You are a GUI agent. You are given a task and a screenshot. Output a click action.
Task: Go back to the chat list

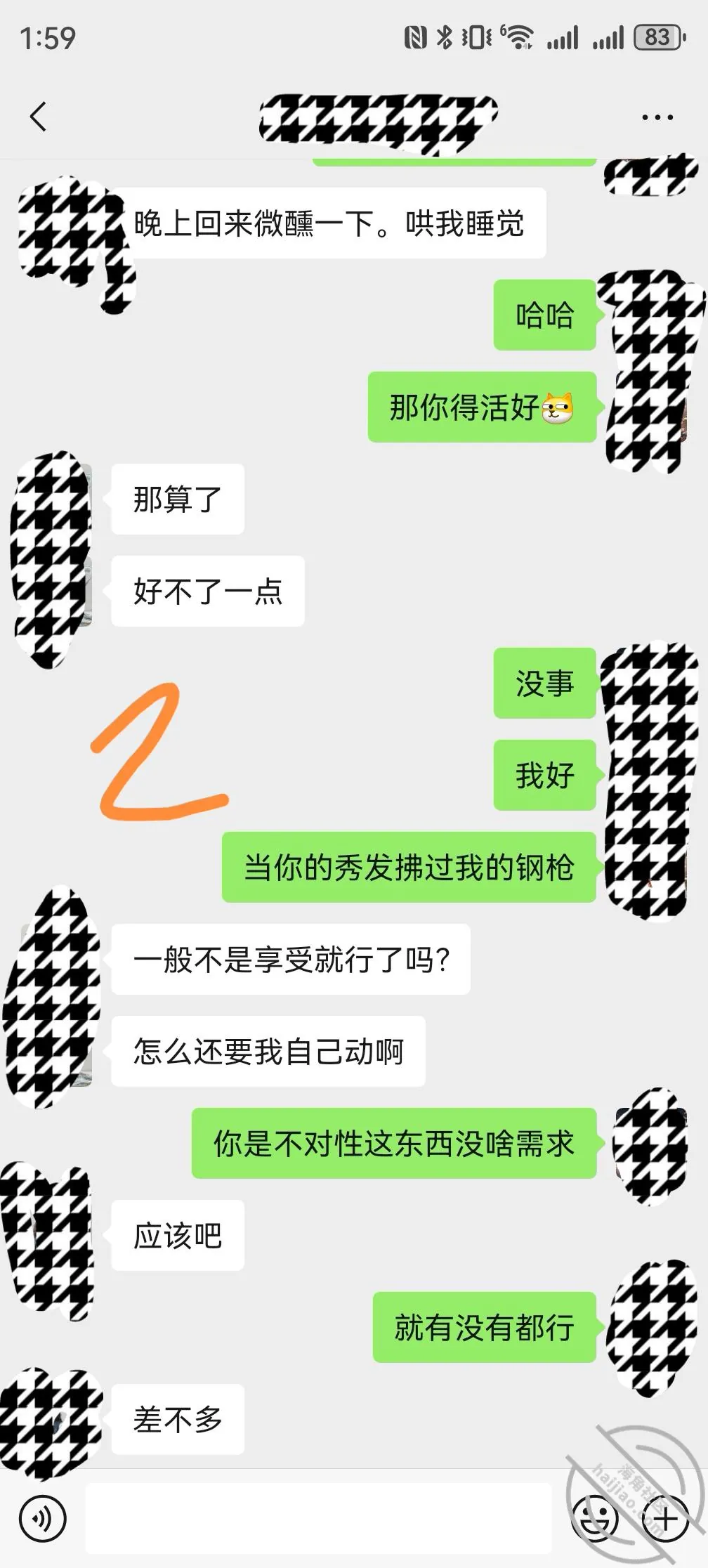[x=39, y=117]
